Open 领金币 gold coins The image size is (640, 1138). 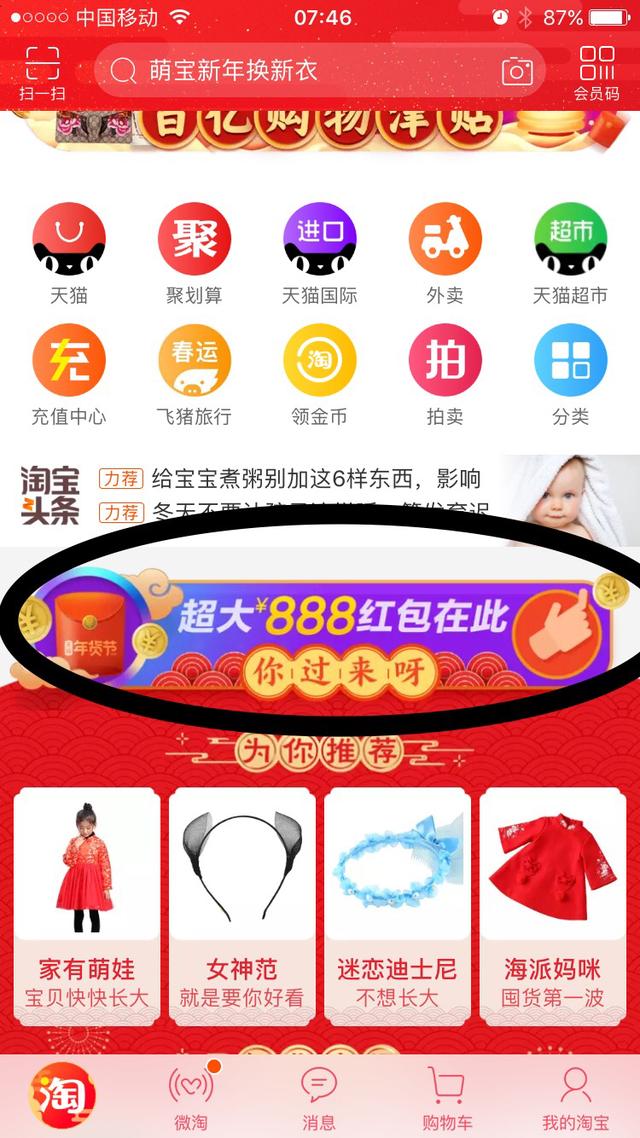[x=319, y=373]
